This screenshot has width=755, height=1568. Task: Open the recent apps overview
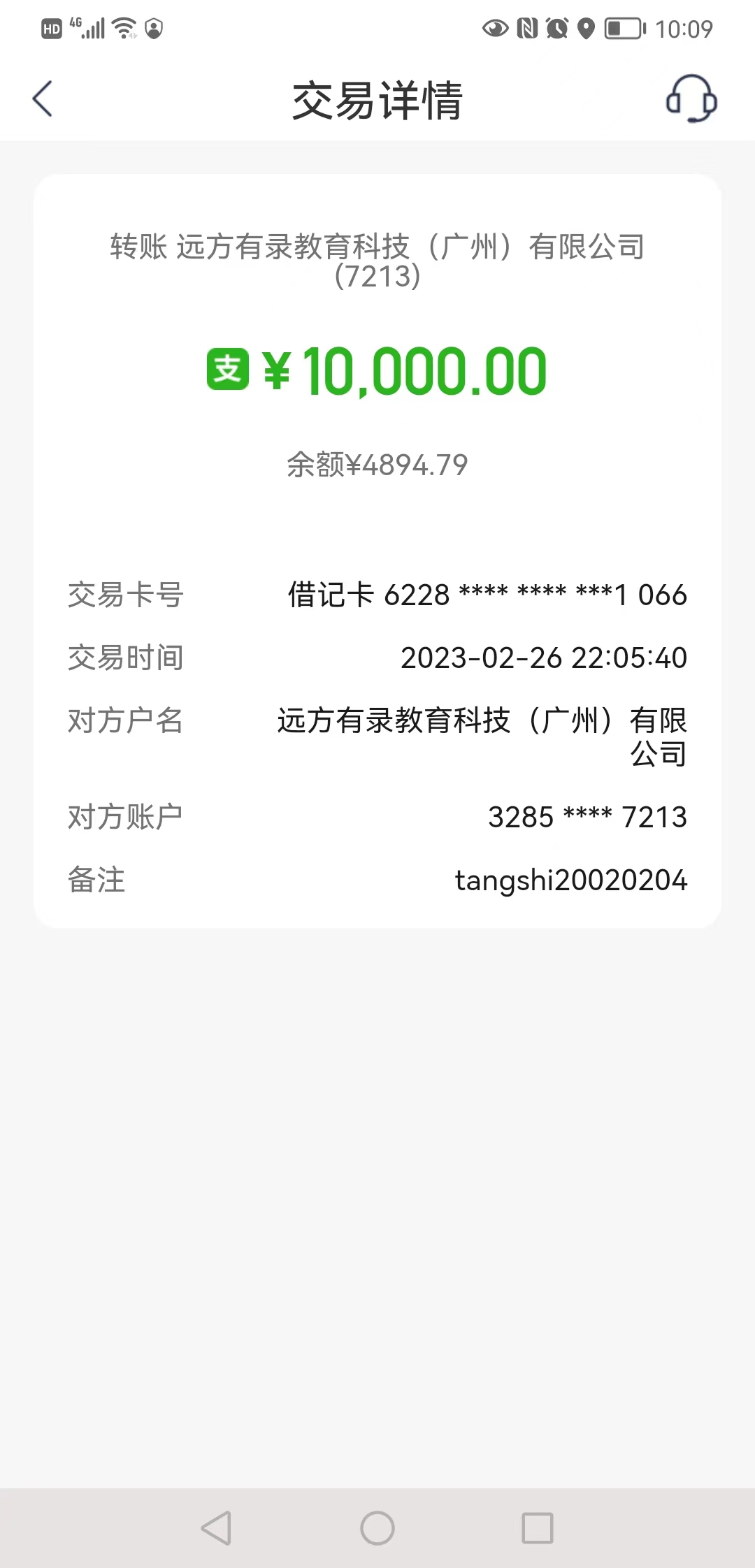point(538,1527)
